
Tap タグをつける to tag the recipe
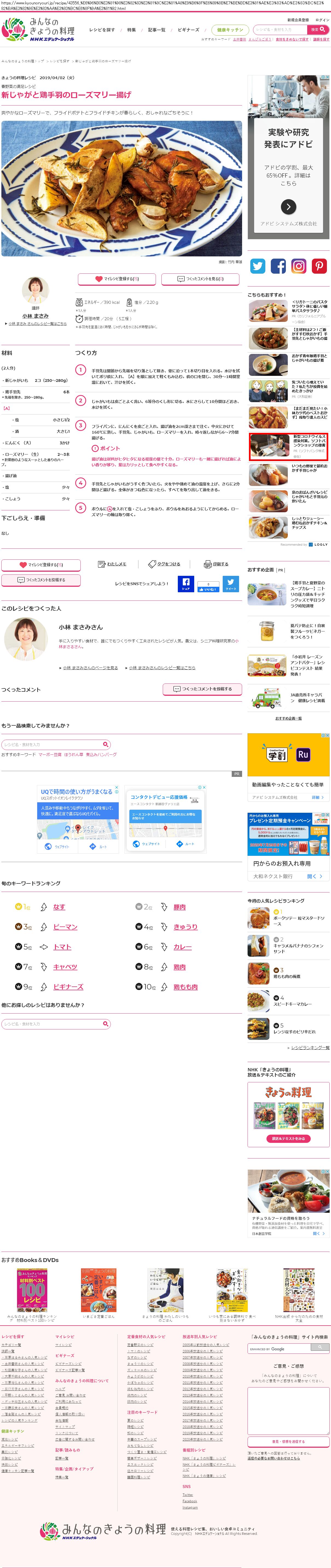click(165, 564)
